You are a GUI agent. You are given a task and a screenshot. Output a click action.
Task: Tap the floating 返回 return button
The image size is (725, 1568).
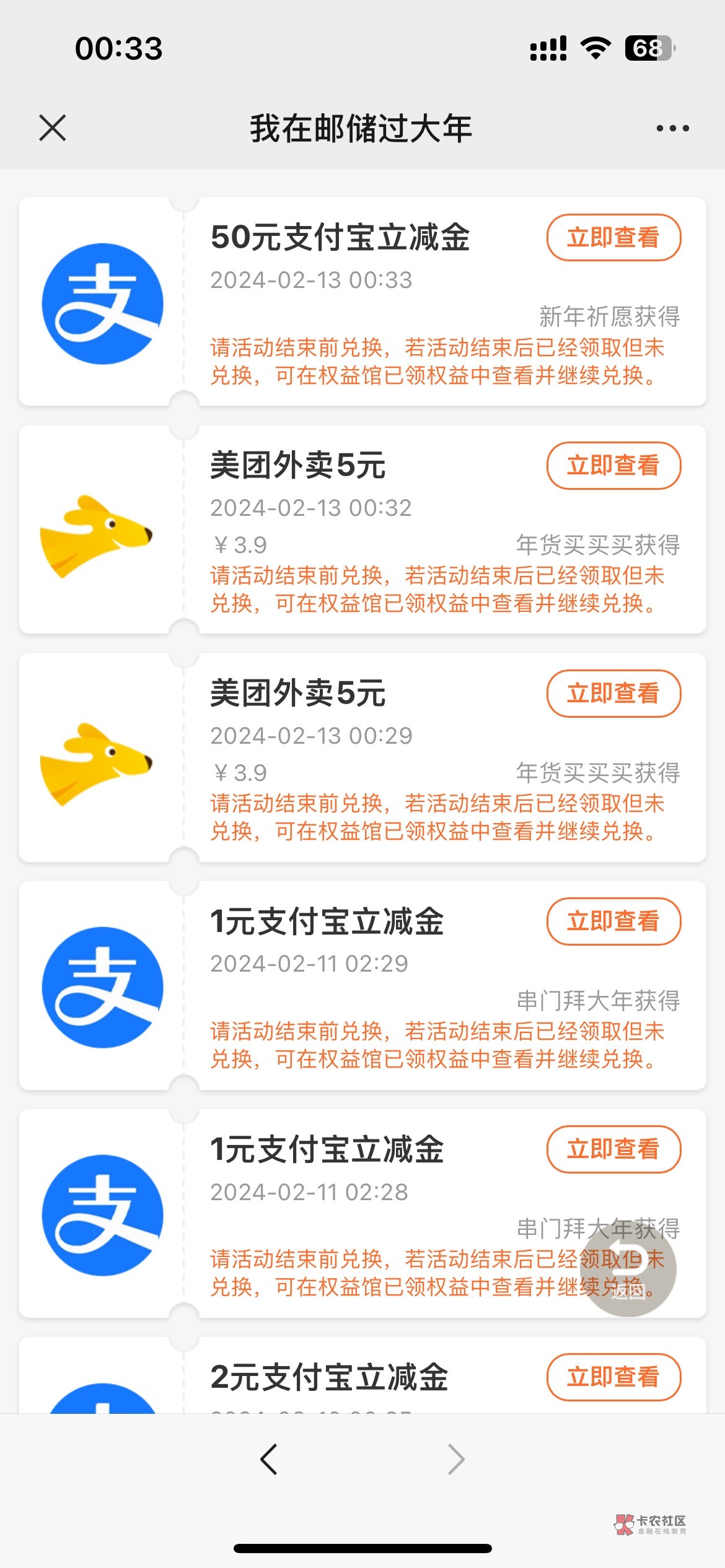tap(627, 1271)
